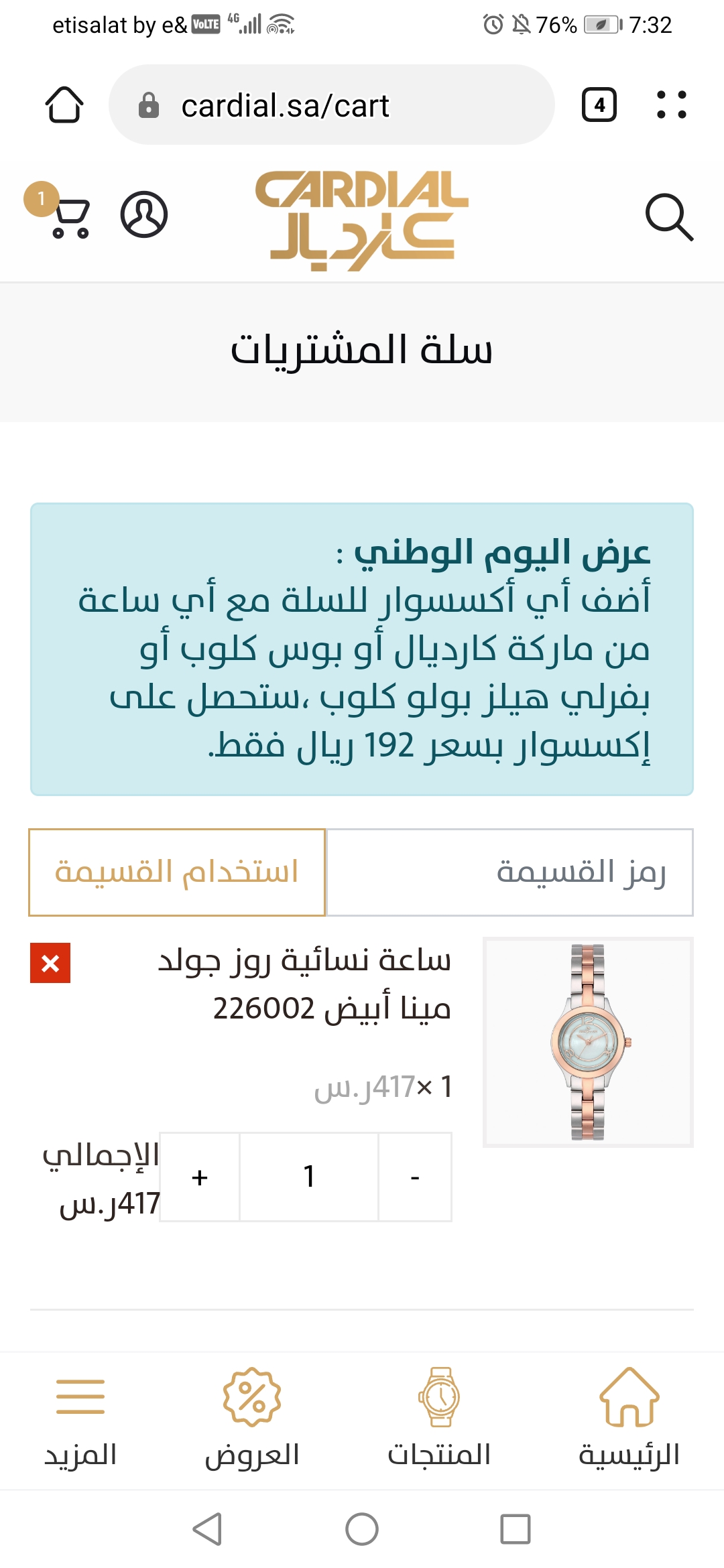Increase watch quantity with plus
This screenshot has height=1568, width=724.
[x=199, y=1177]
